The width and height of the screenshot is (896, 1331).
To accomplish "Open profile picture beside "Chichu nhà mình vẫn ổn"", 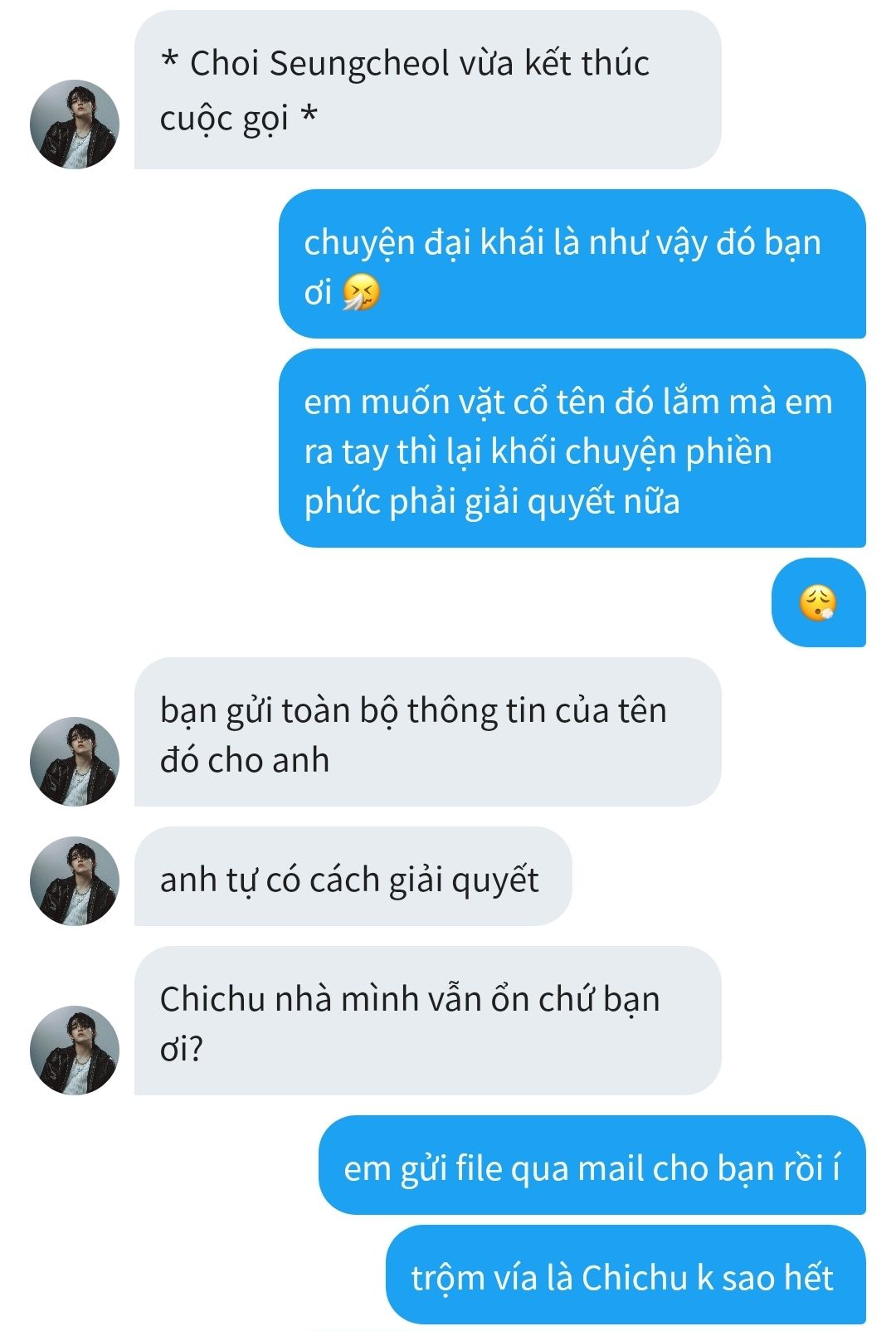I will coord(75,1051).
